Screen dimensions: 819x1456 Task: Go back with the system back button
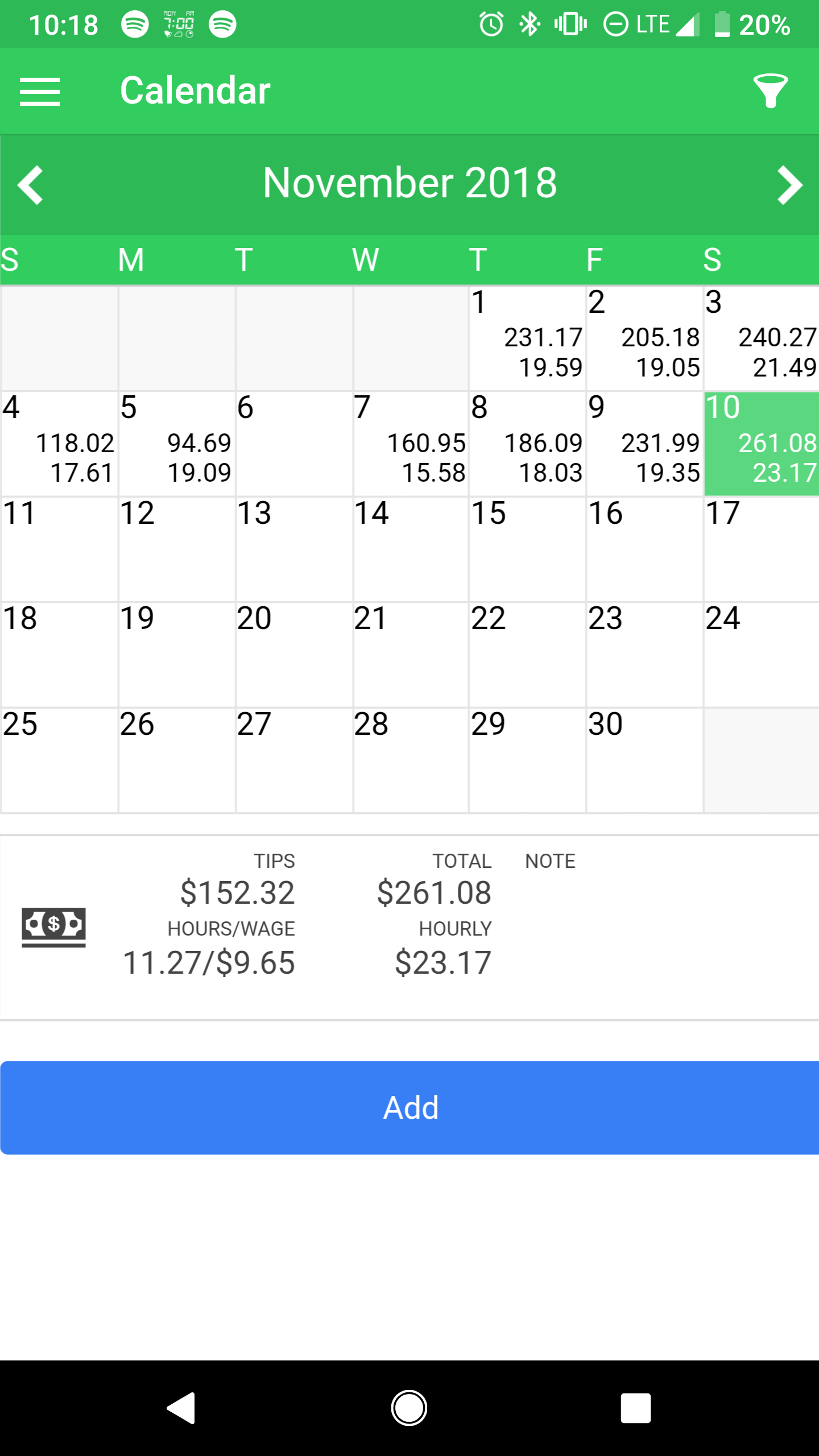click(x=181, y=1408)
